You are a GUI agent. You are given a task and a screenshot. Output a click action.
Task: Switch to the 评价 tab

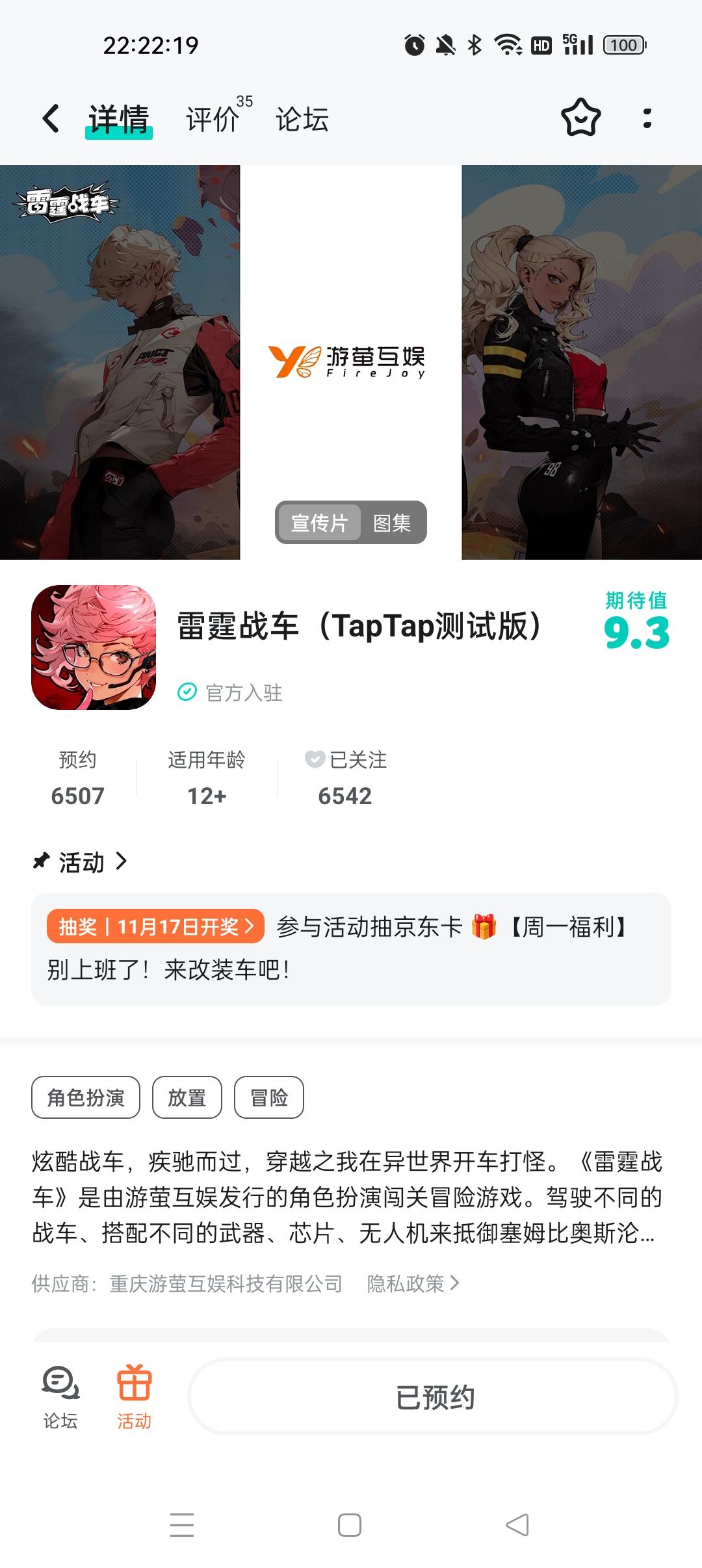tap(211, 118)
